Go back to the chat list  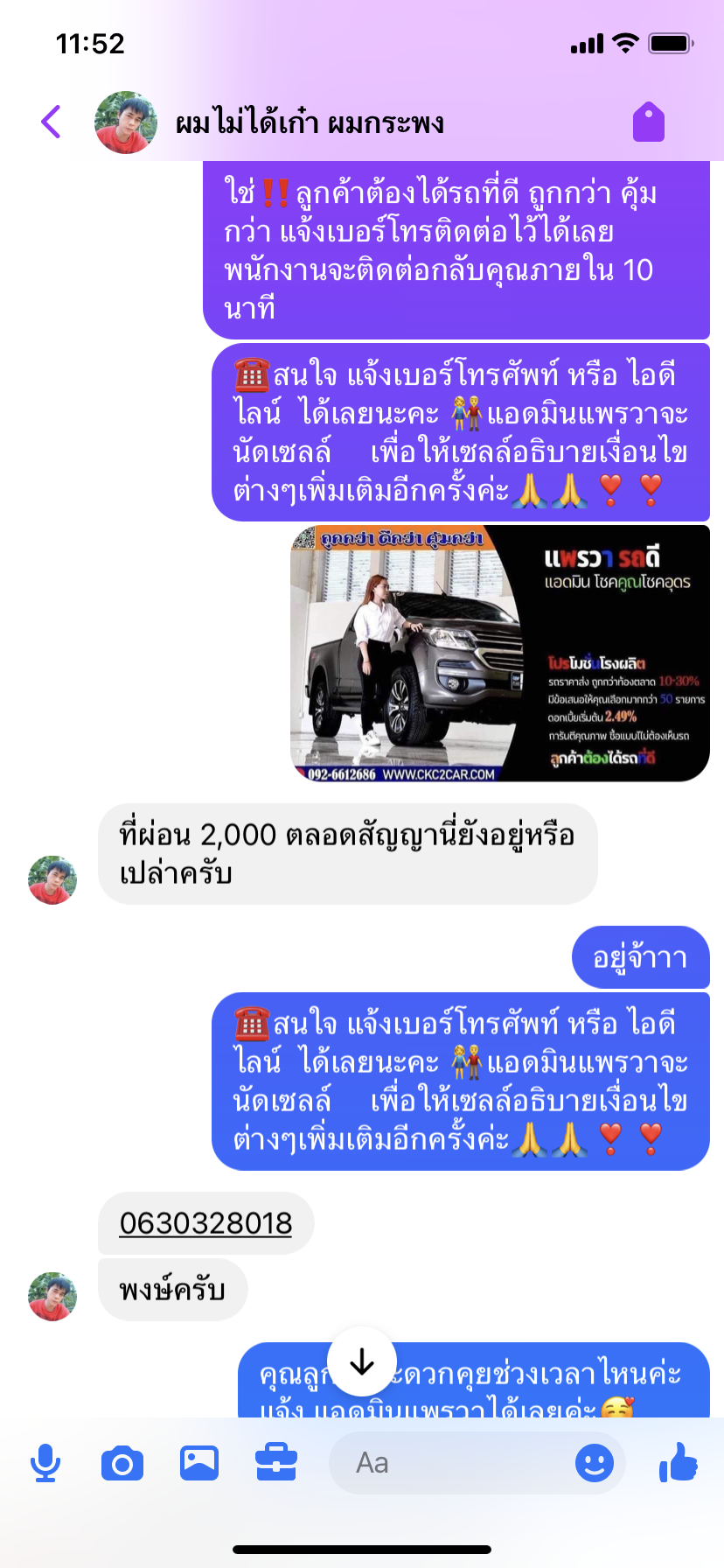pyautogui.click(x=52, y=122)
